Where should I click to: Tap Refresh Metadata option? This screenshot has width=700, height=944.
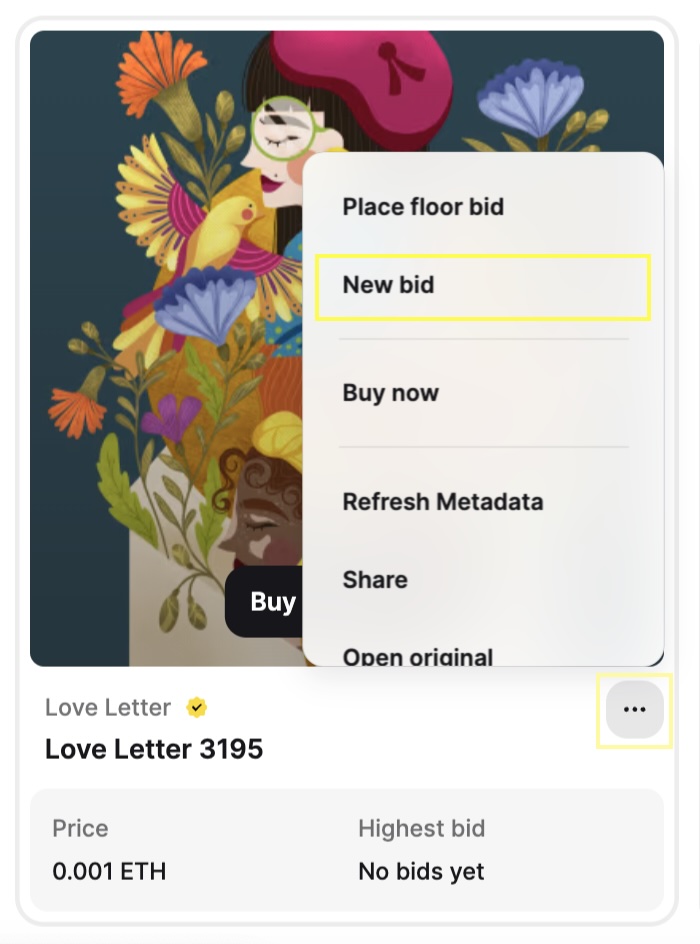tap(443, 501)
